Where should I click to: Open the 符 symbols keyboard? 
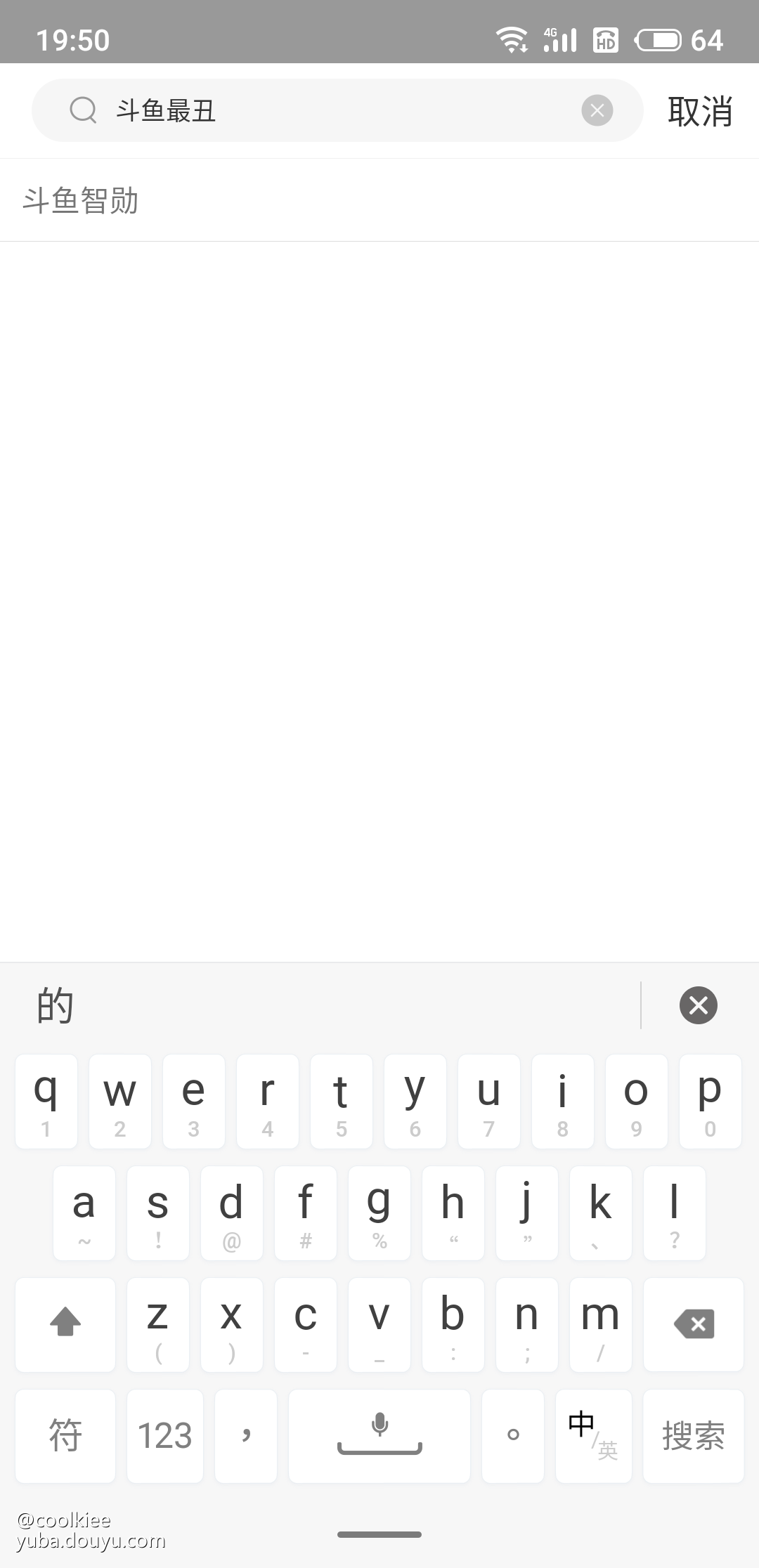point(65,1436)
